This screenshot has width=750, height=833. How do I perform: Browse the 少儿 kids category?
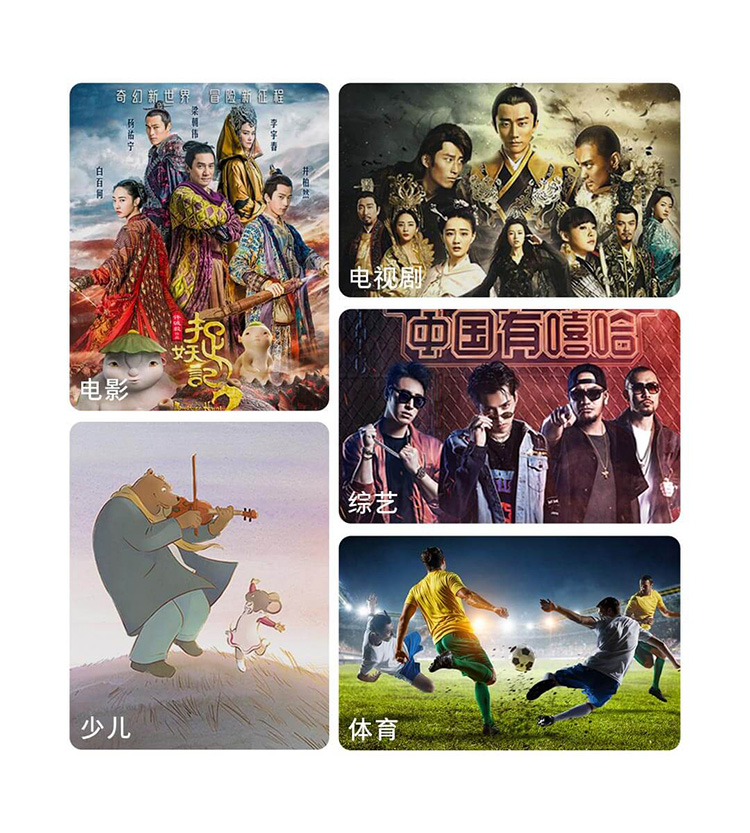tap(199, 585)
